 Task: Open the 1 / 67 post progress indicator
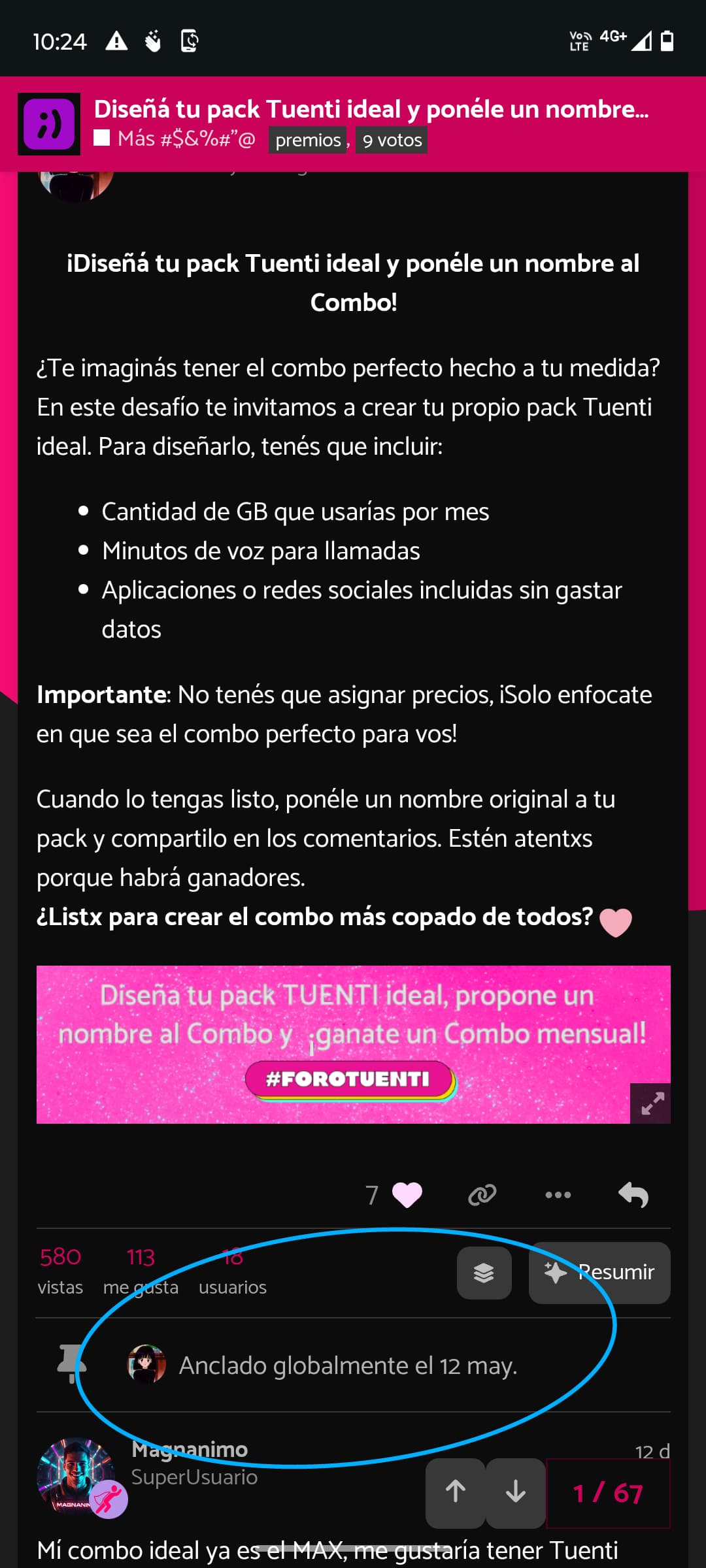(608, 1494)
